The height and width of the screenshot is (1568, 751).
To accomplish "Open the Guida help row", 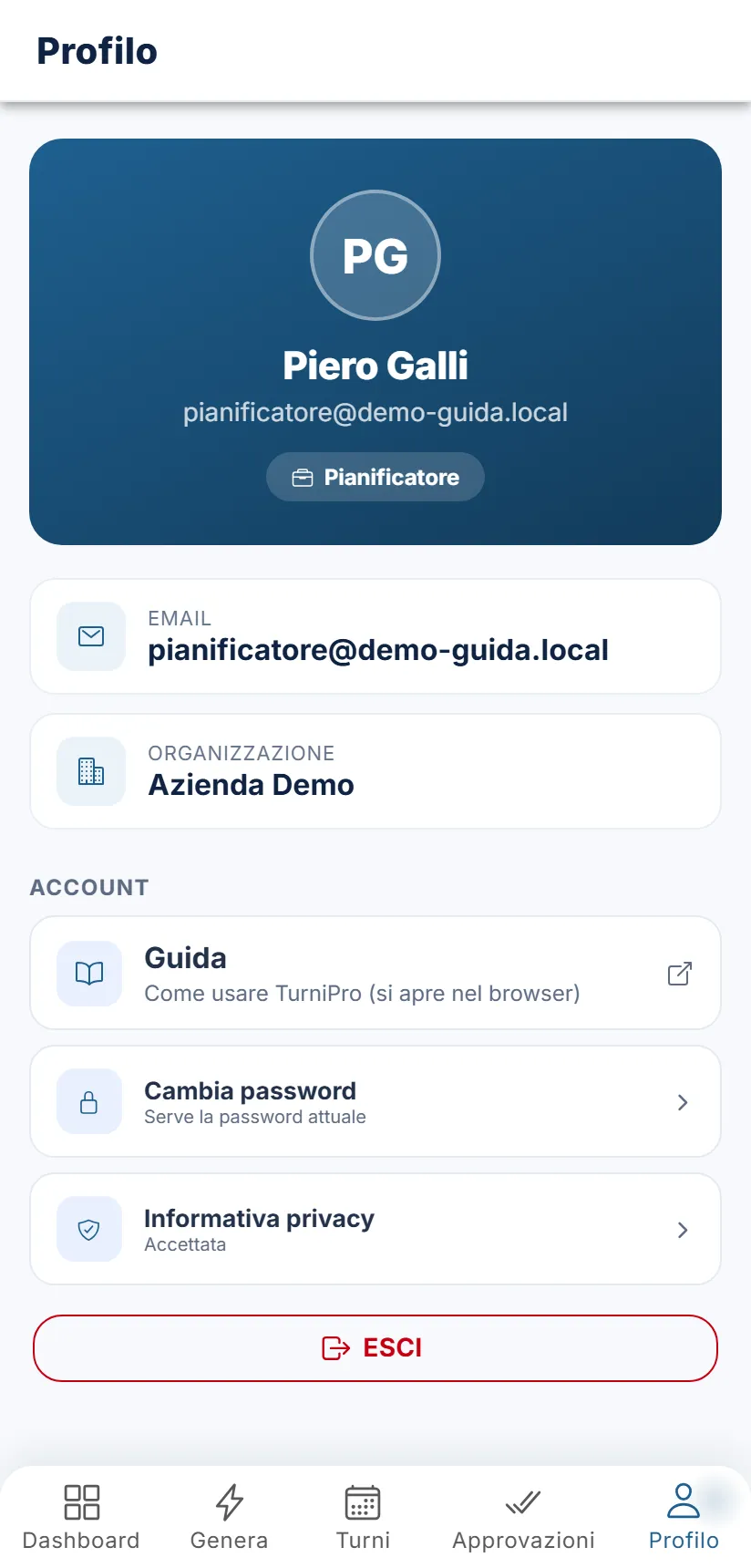I will [x=375, y=973].
